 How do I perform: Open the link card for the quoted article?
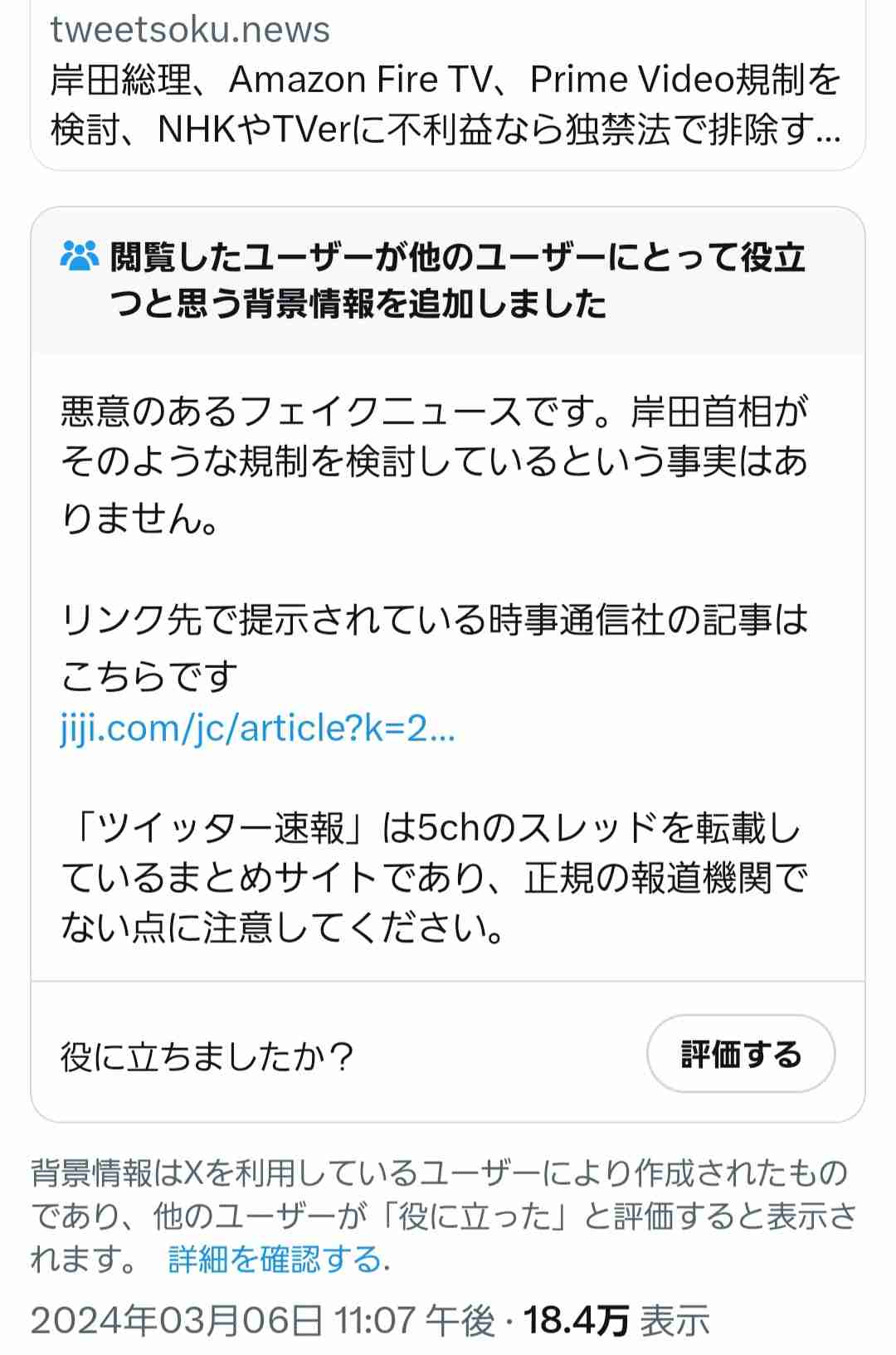click(448, 91)
